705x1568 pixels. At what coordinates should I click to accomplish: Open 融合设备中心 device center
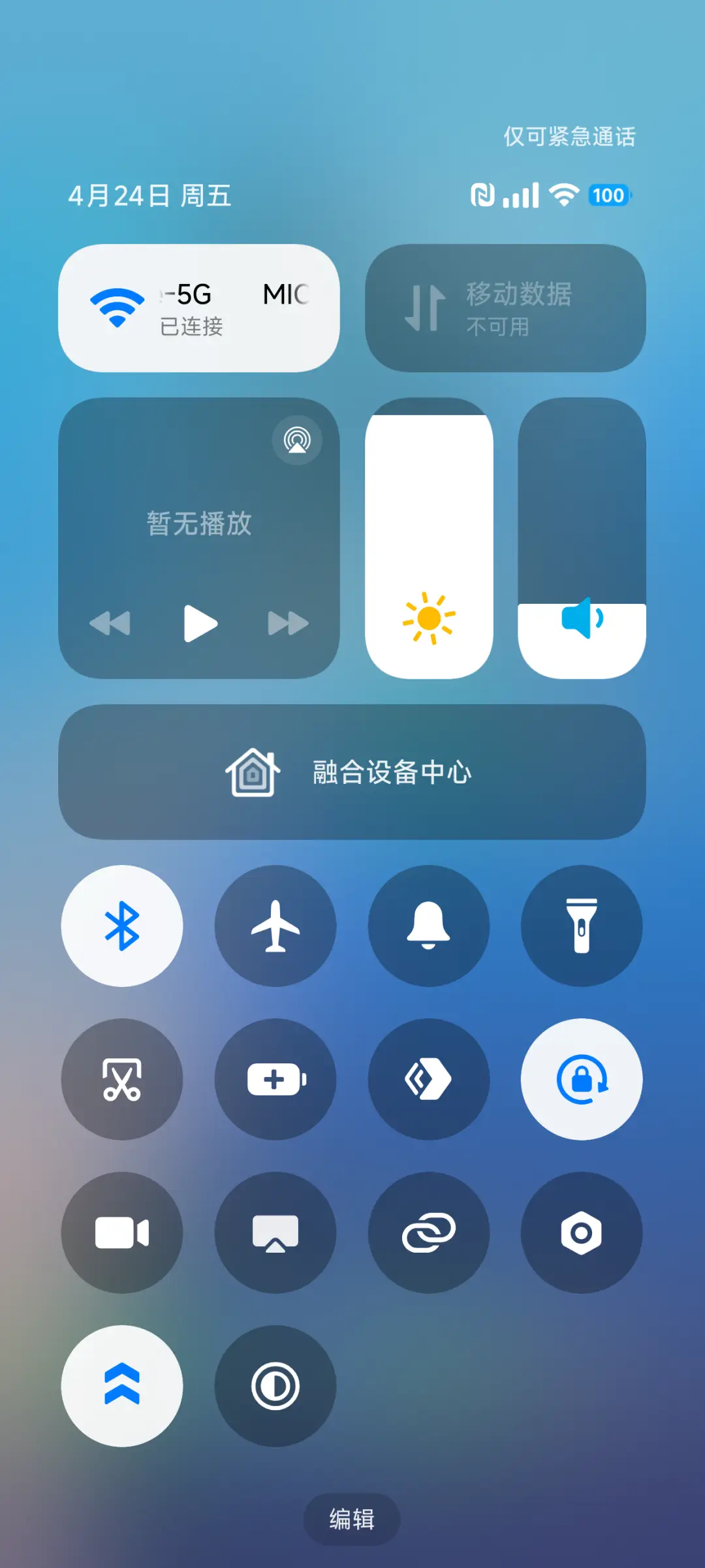pyautogui.click(x=352, y=772)
